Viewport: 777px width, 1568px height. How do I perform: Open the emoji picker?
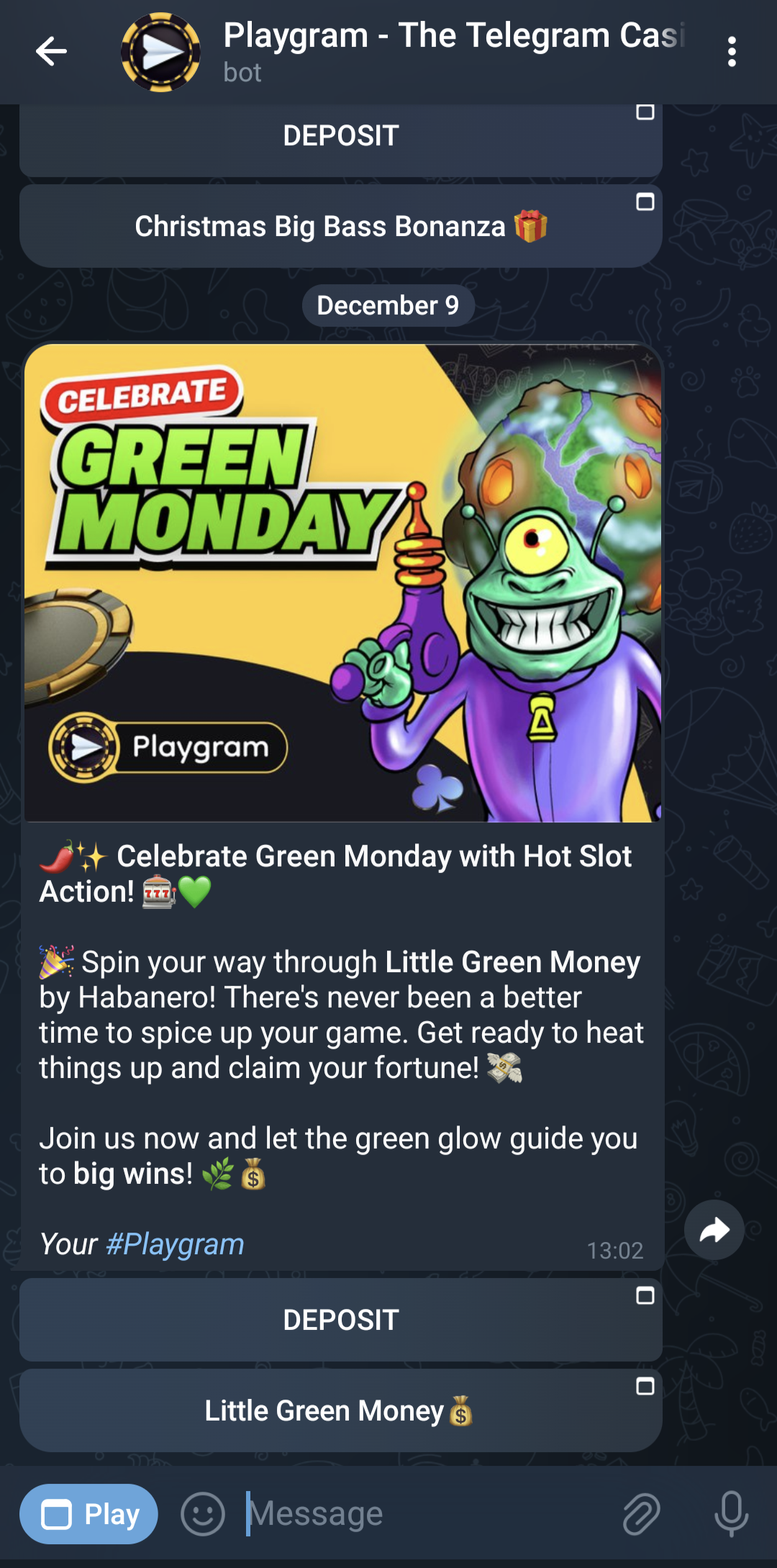click(203, 1514)
